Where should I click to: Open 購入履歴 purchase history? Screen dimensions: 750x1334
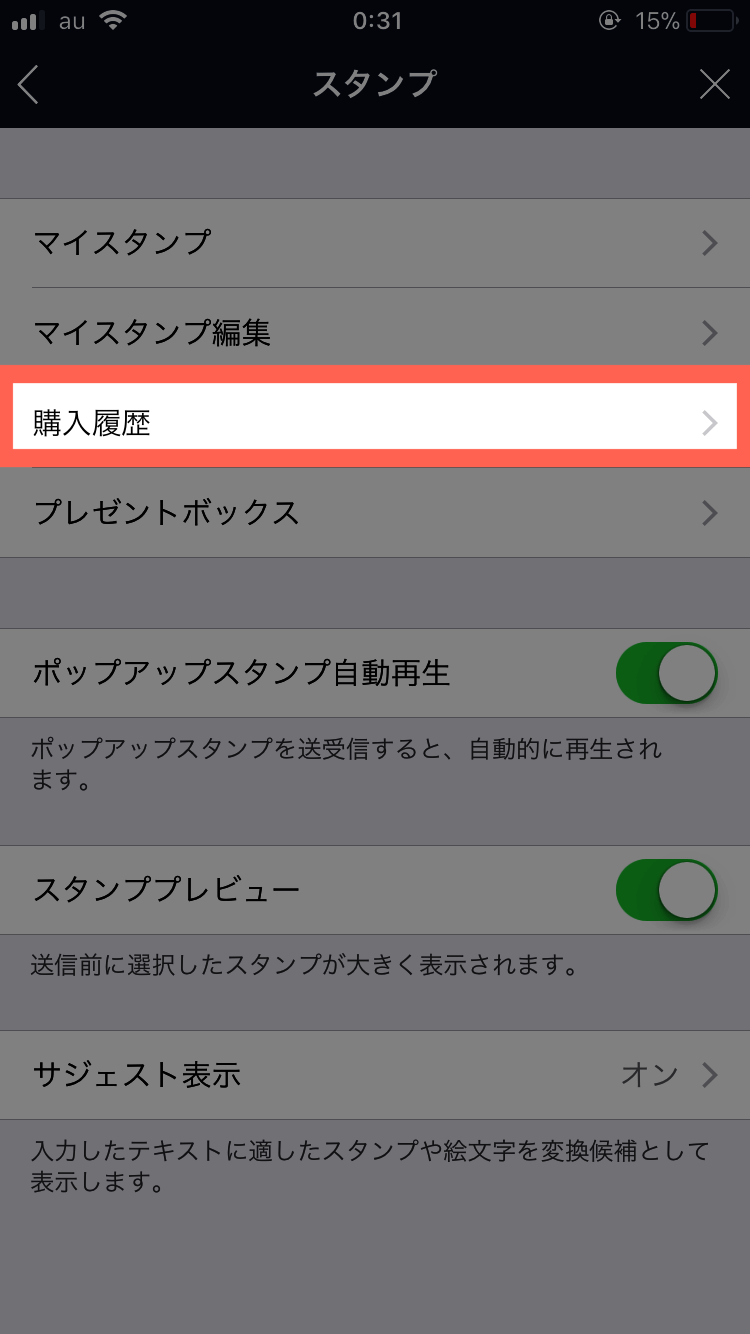coord(375,423)
